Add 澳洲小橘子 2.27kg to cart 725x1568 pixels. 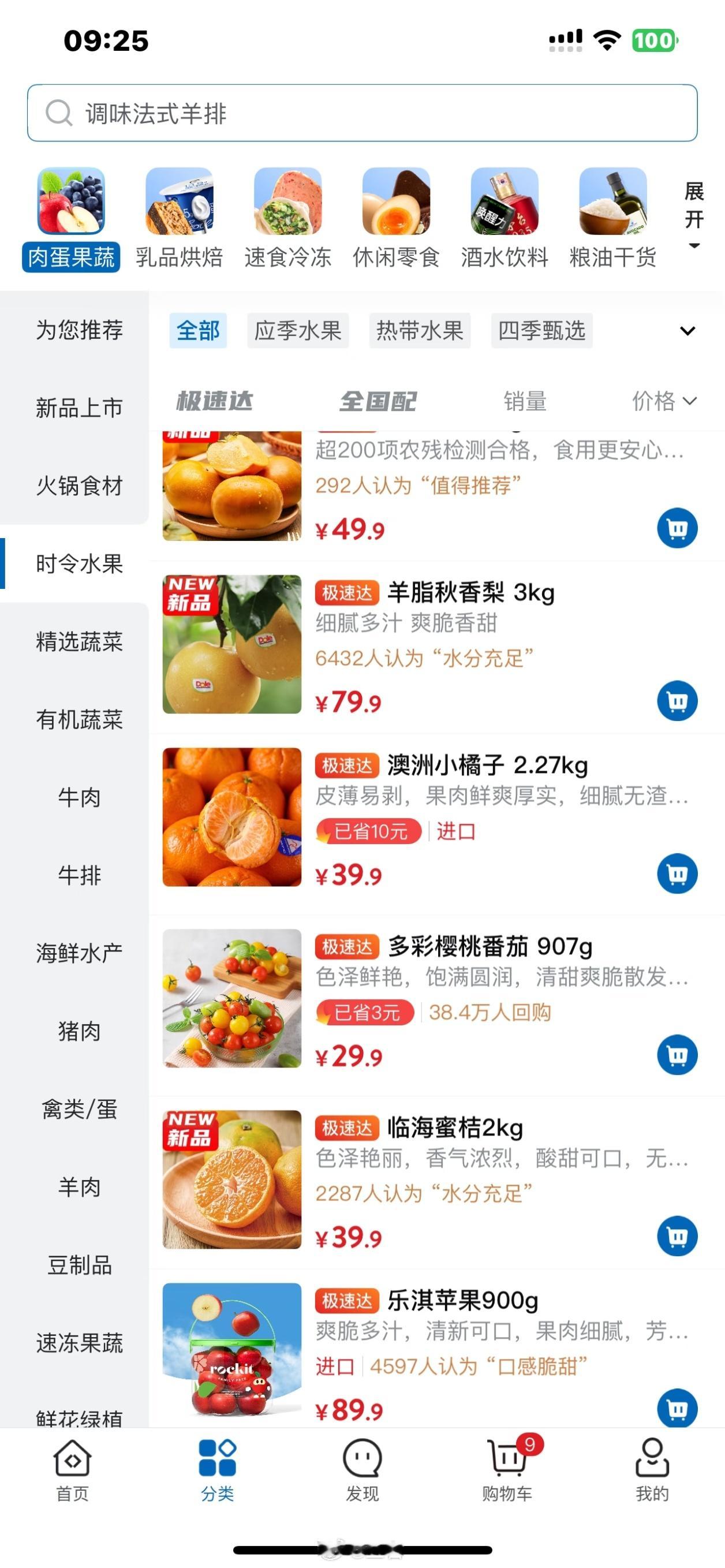[677, 873]
